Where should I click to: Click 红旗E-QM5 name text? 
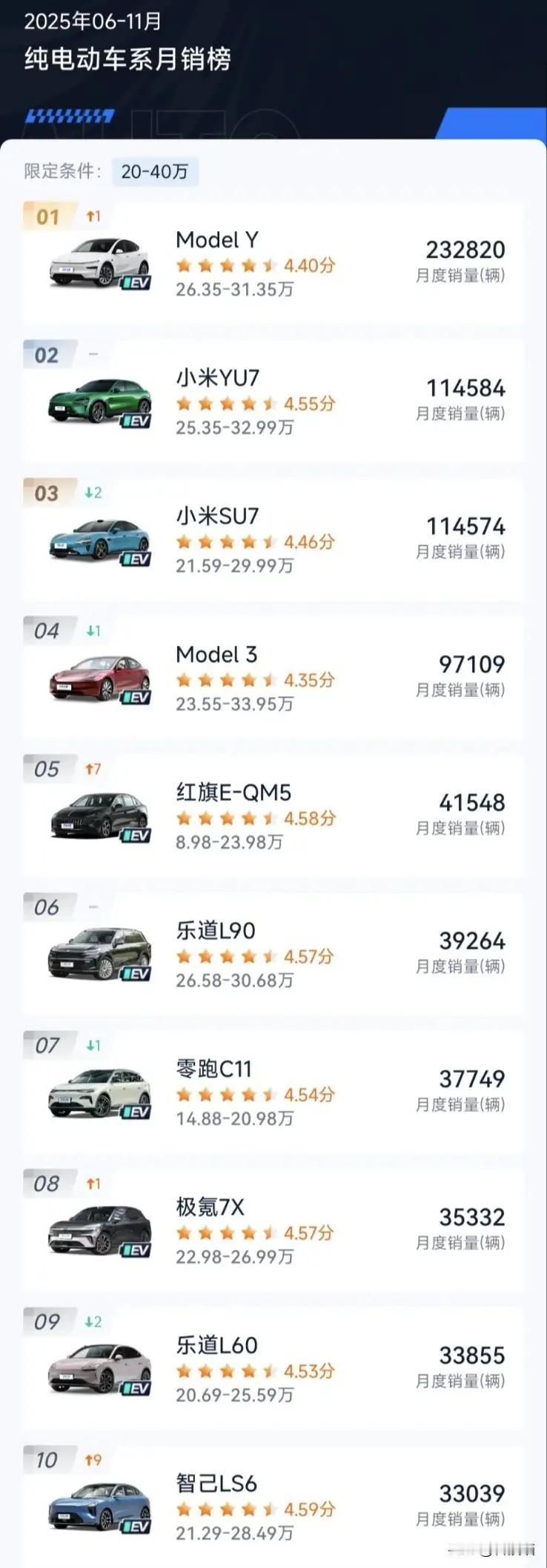click(x=233, y=793)
